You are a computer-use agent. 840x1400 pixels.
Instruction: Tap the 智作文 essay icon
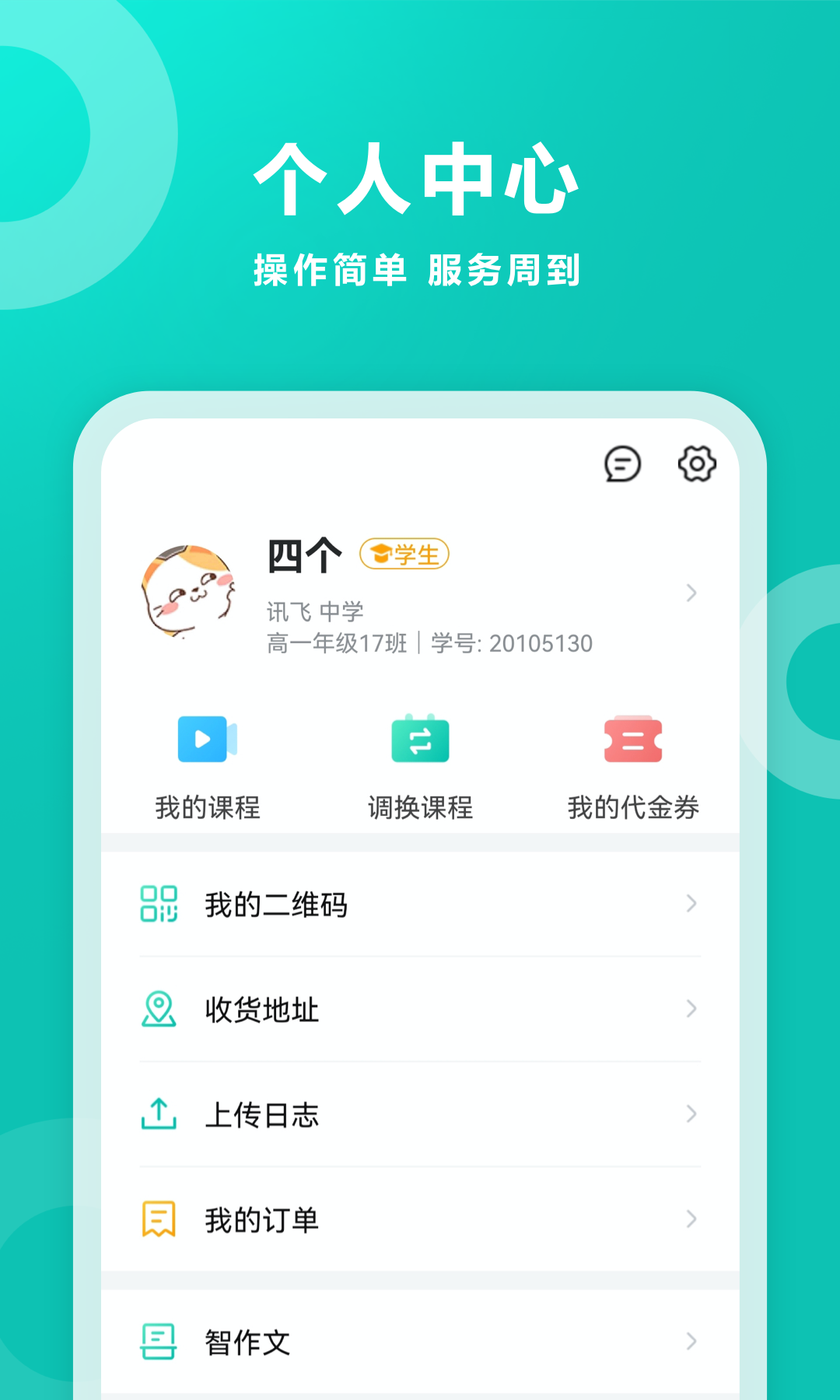[158, 1340]
